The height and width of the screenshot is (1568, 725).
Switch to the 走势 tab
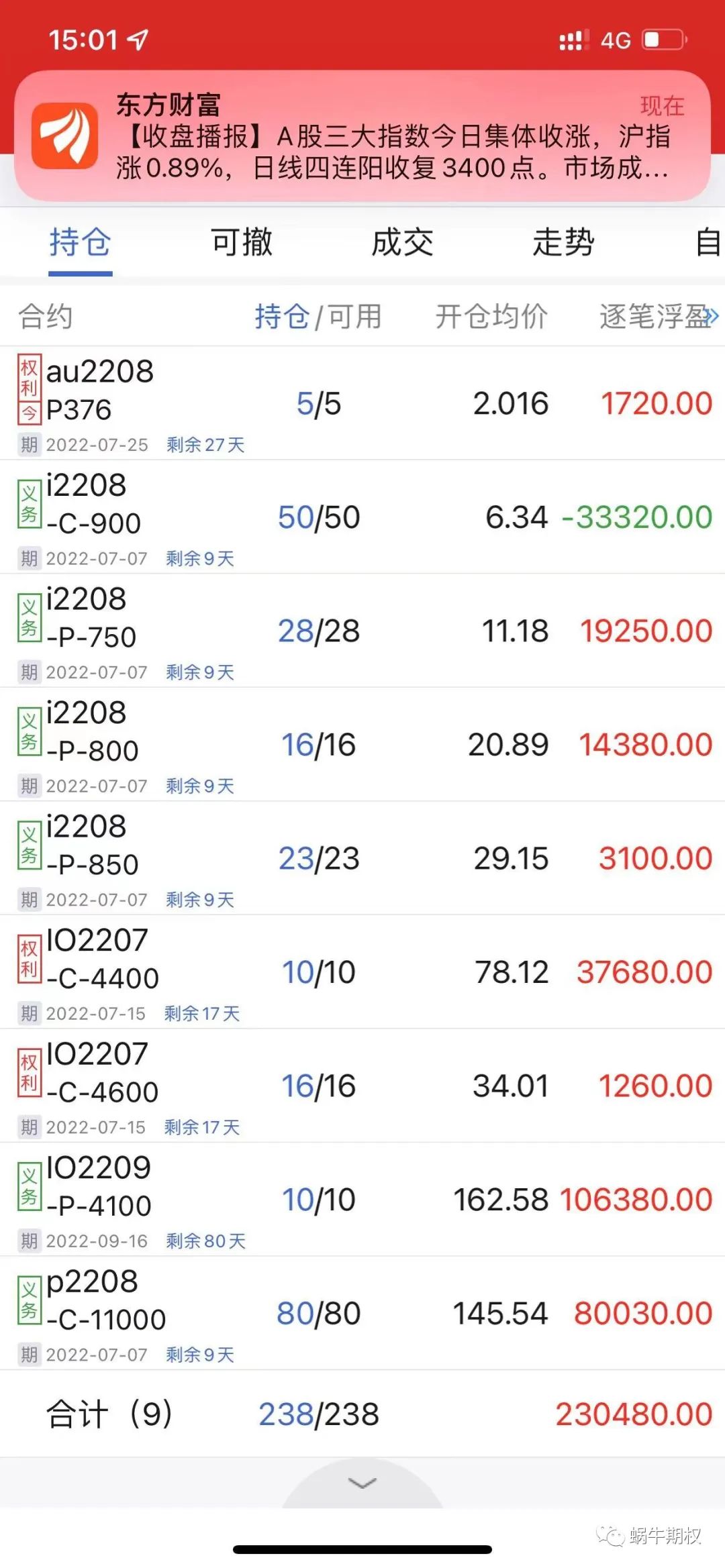point(563,242)
